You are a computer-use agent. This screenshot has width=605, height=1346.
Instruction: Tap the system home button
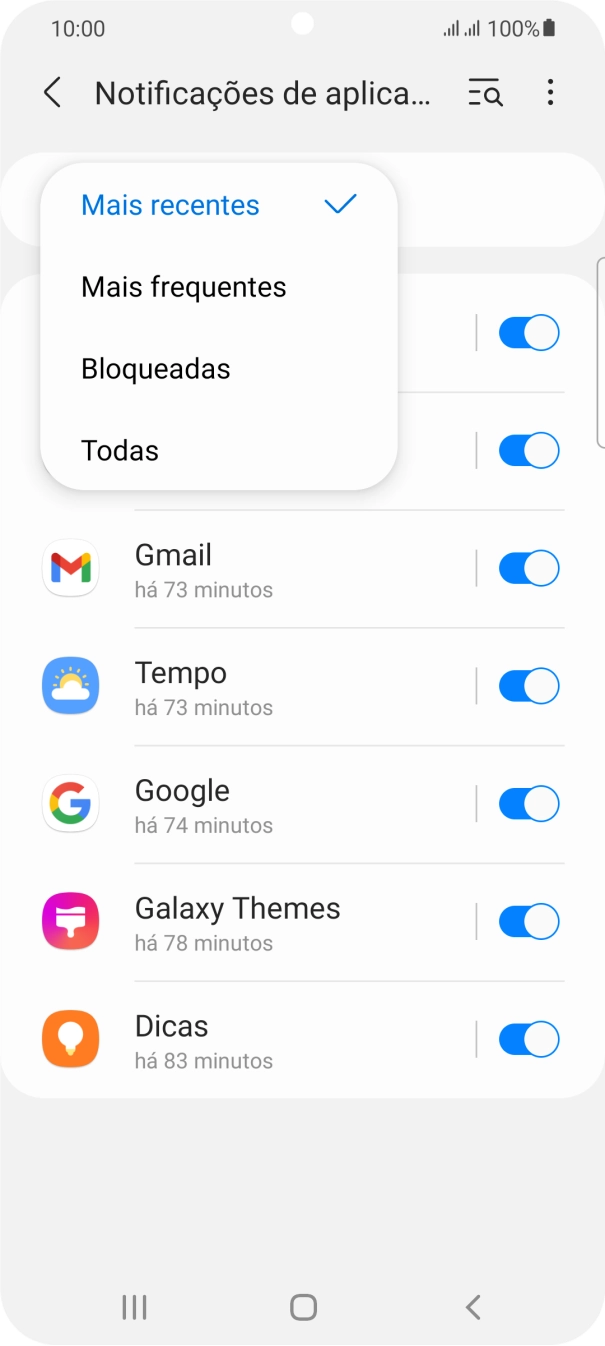click(303, 1307)
